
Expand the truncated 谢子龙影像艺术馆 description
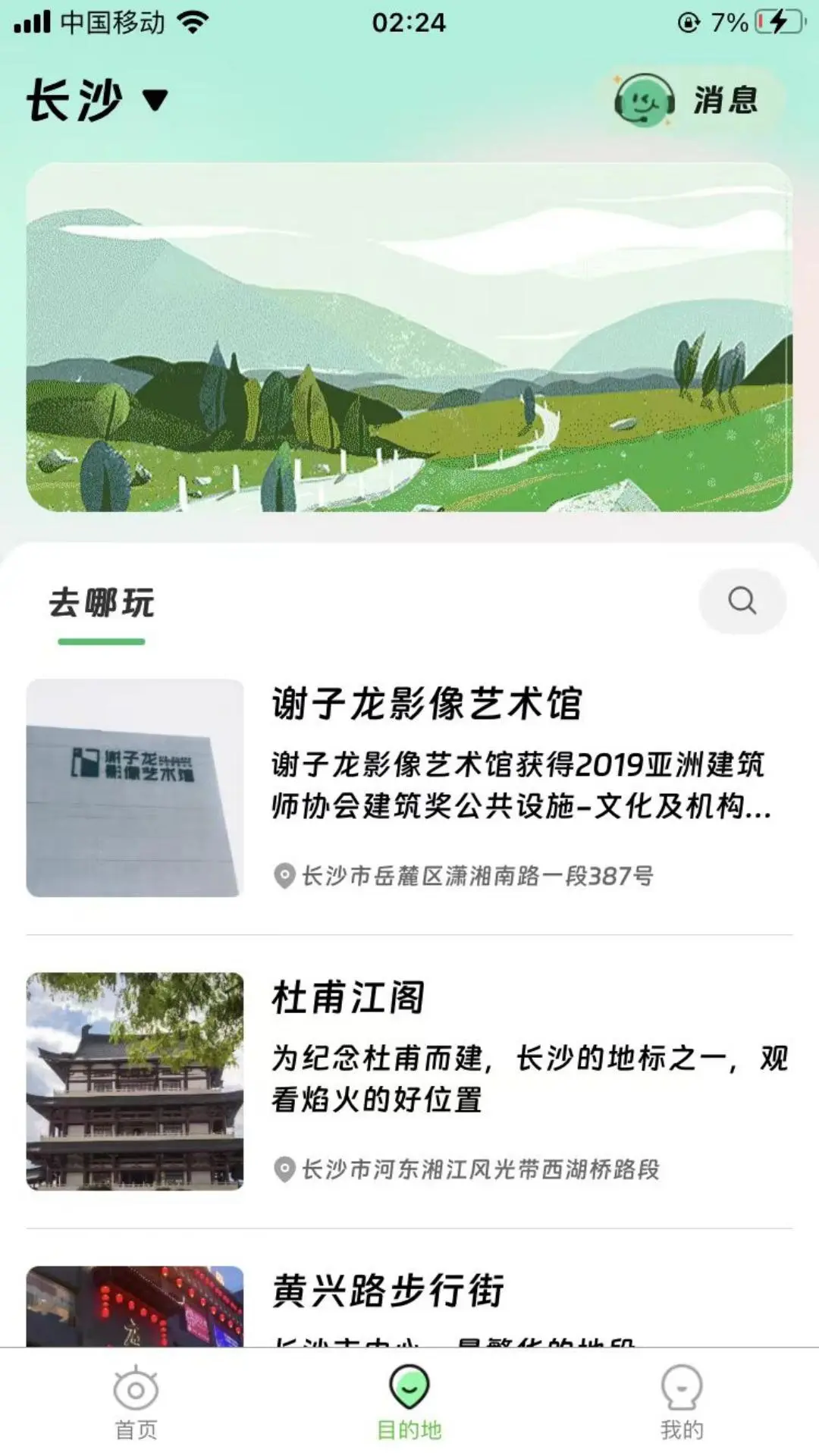tap(520, 786)
